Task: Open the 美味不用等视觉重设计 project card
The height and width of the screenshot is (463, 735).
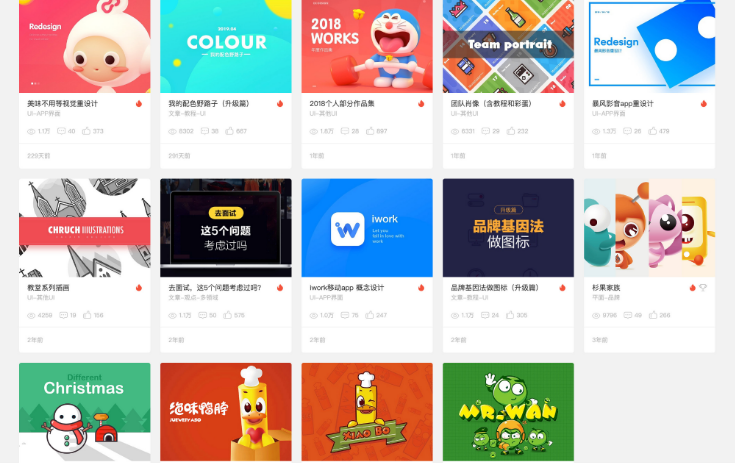Action: 84,46
